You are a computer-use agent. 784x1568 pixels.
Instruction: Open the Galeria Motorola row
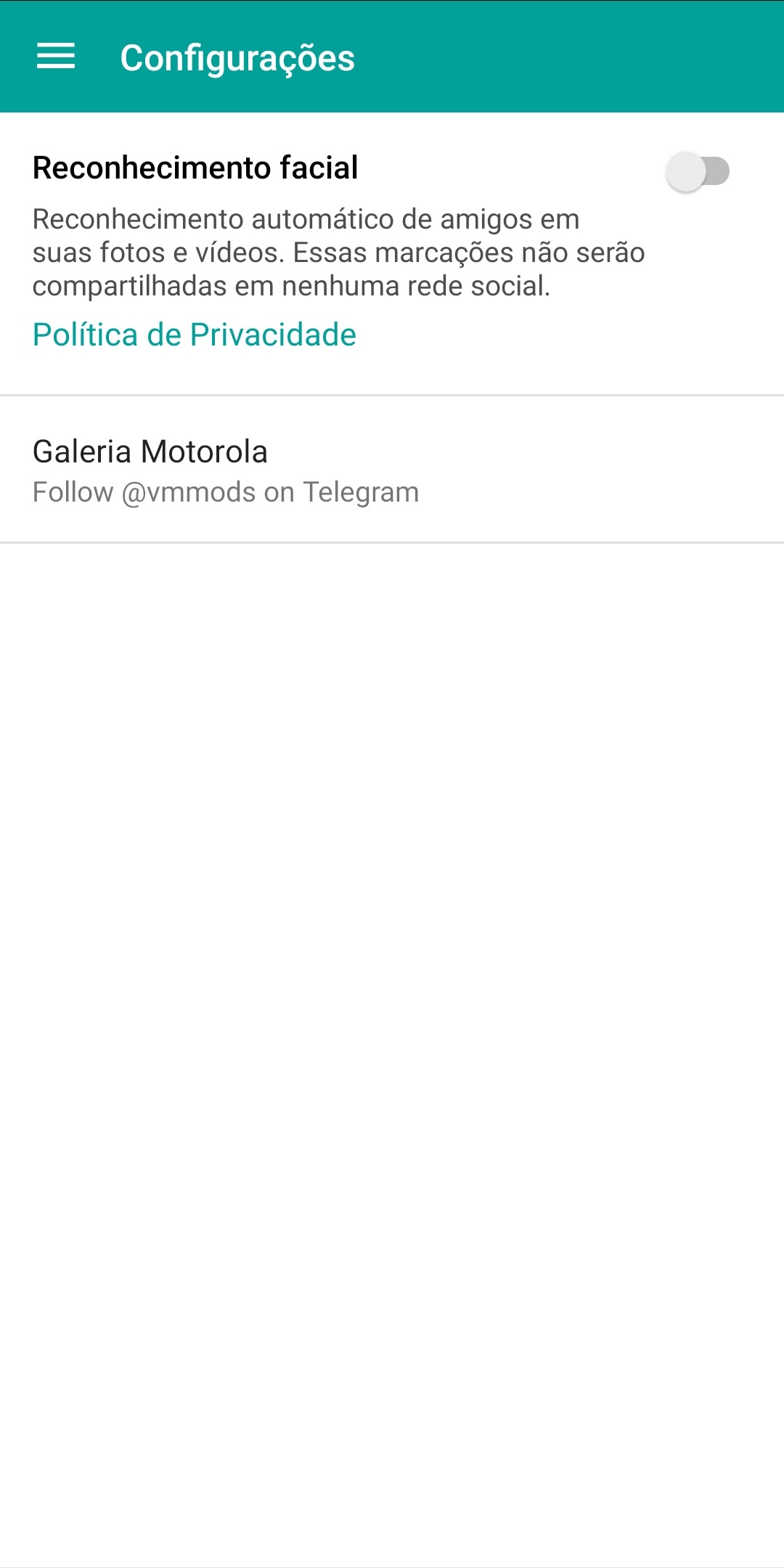point(392,470)
